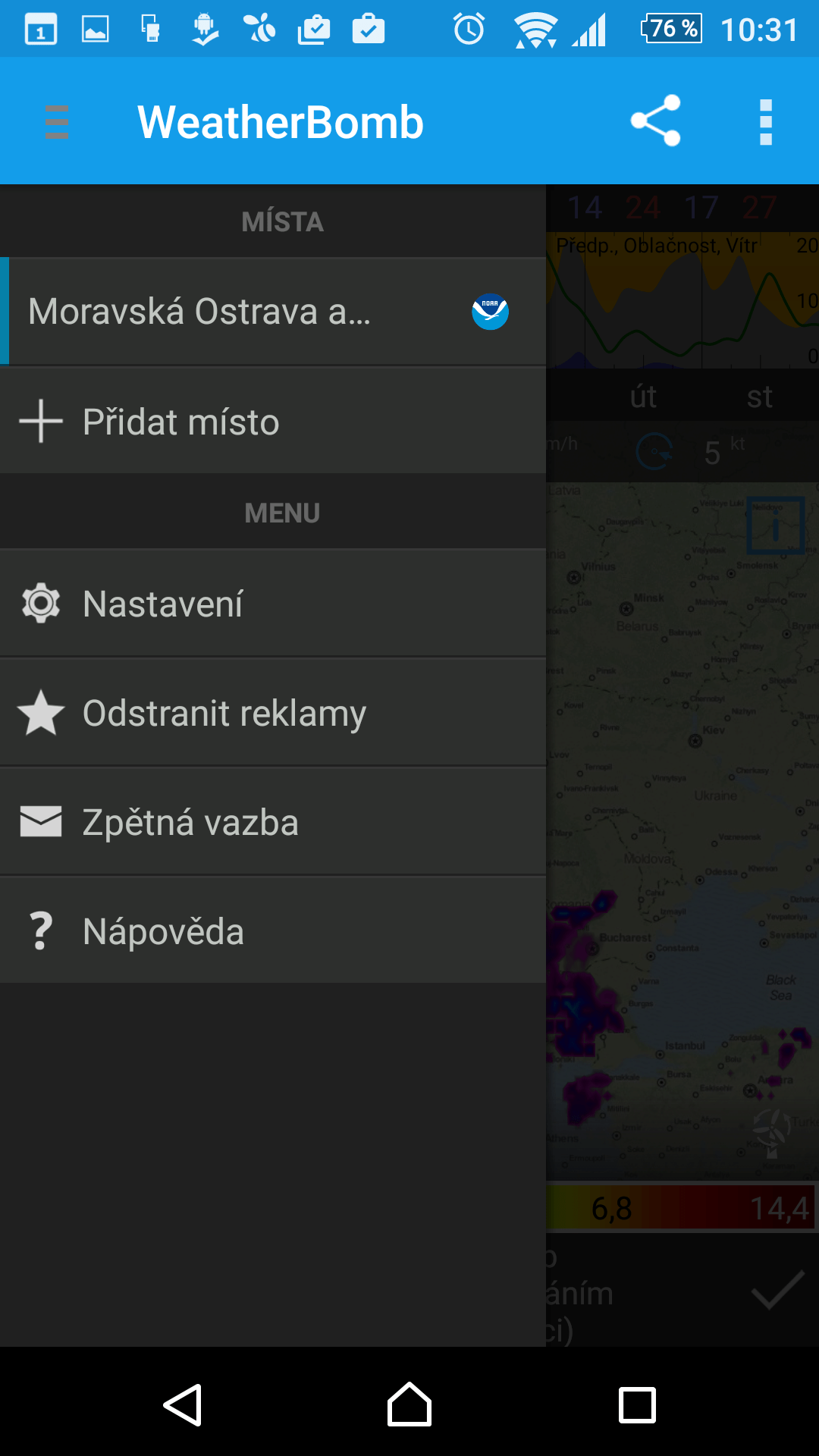Choose Odstranit reklamy to remove ads
819x1456 pixels.
click(x=273, y=713)
